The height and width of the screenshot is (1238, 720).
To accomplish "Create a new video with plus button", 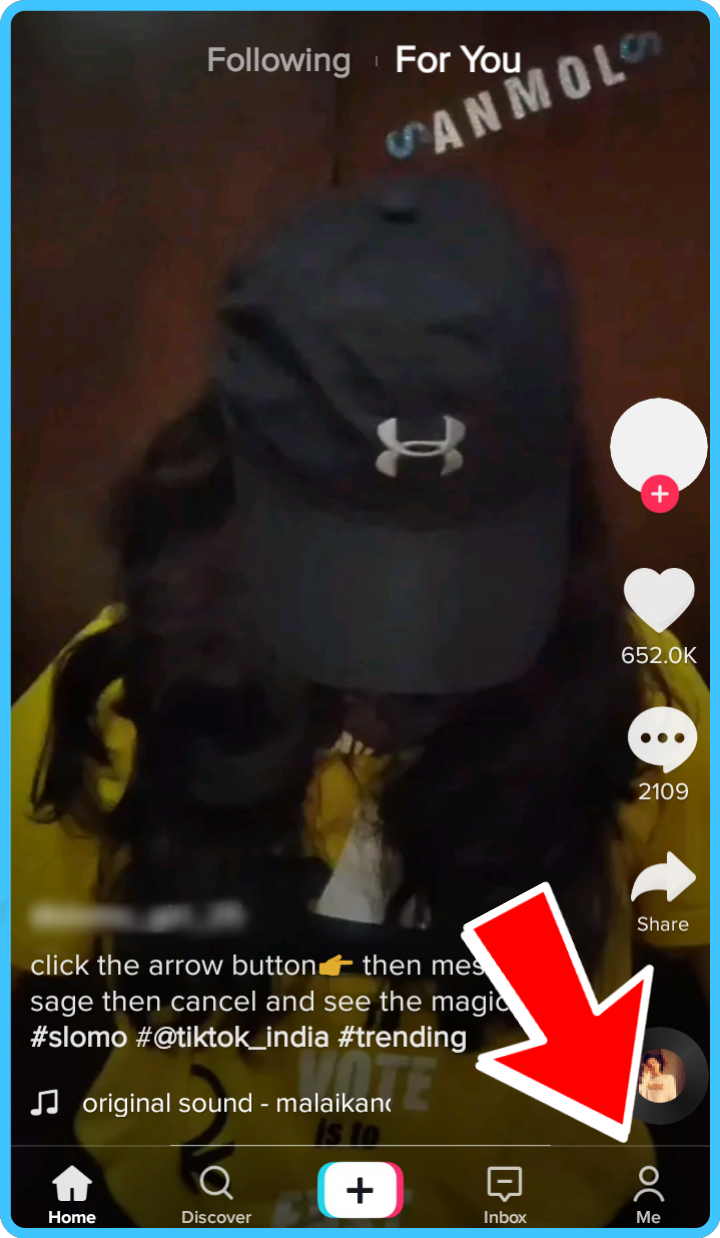I will click(360, 1190).
